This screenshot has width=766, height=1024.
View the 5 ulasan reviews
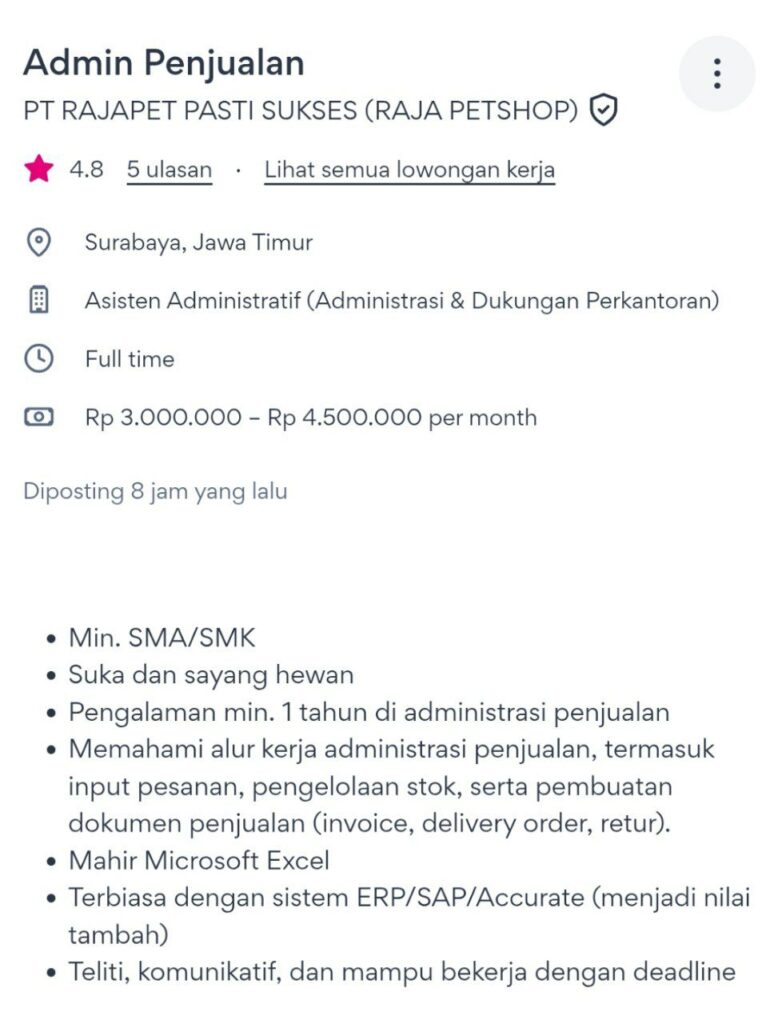coord(169,170)
